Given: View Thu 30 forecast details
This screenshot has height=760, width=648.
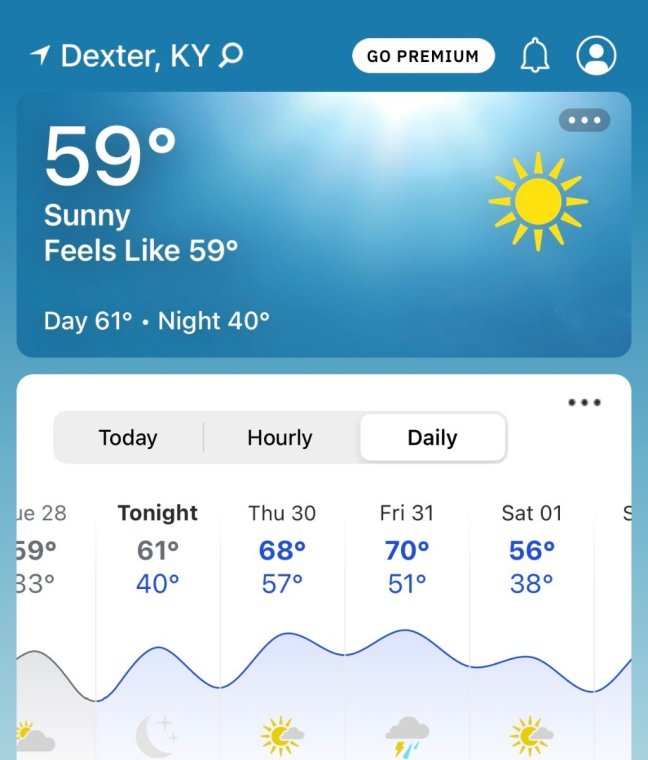Looking at the screenshot, I should [282, 550].
